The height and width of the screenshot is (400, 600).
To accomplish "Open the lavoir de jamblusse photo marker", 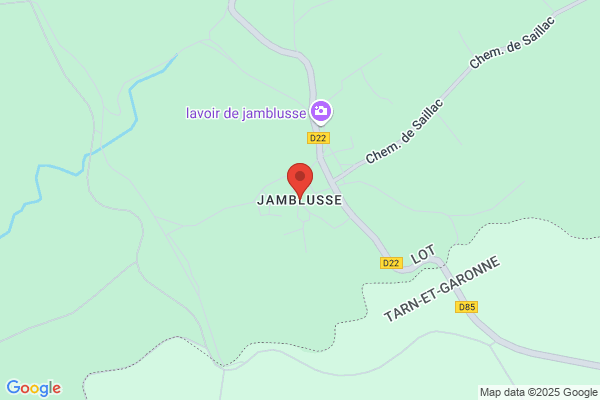I will (321, 112).
